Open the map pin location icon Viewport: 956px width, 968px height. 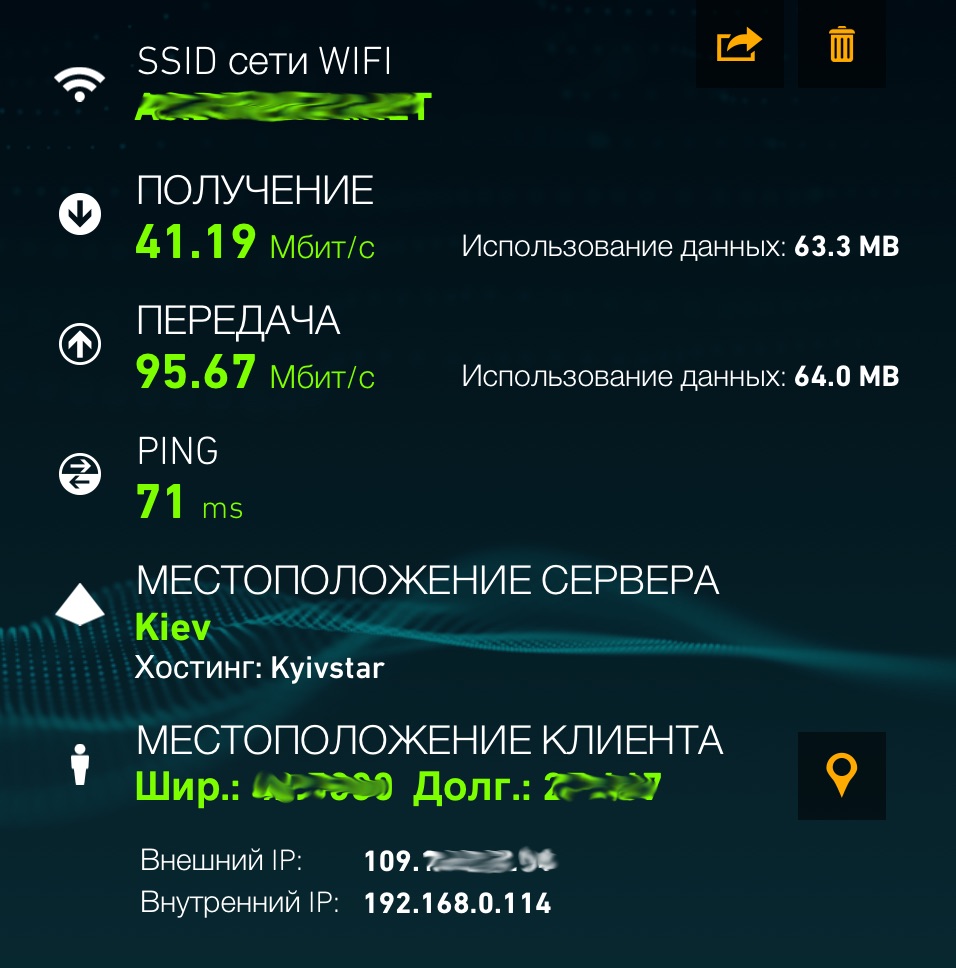(841, 774)
